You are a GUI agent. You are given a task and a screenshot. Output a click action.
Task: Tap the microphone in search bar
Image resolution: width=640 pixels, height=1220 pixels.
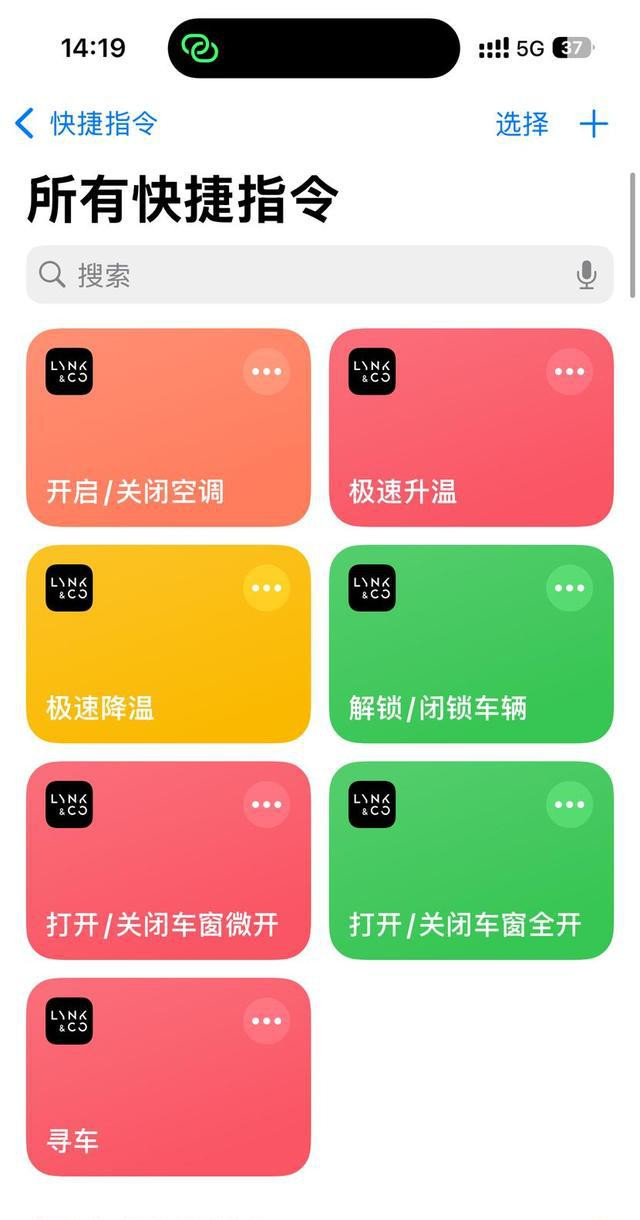pos(587,275)
